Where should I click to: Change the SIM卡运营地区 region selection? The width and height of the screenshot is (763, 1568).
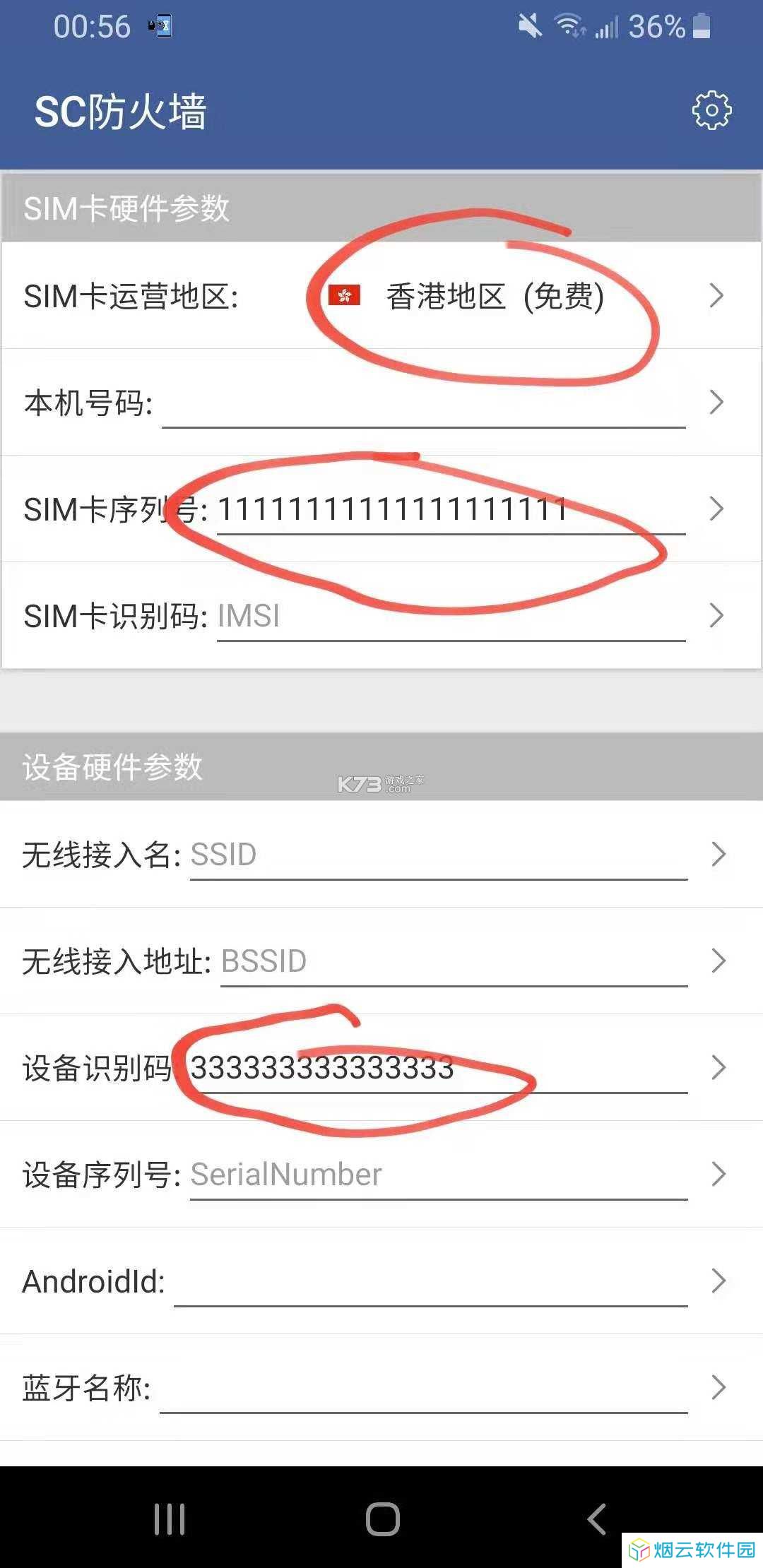point(381,295)
